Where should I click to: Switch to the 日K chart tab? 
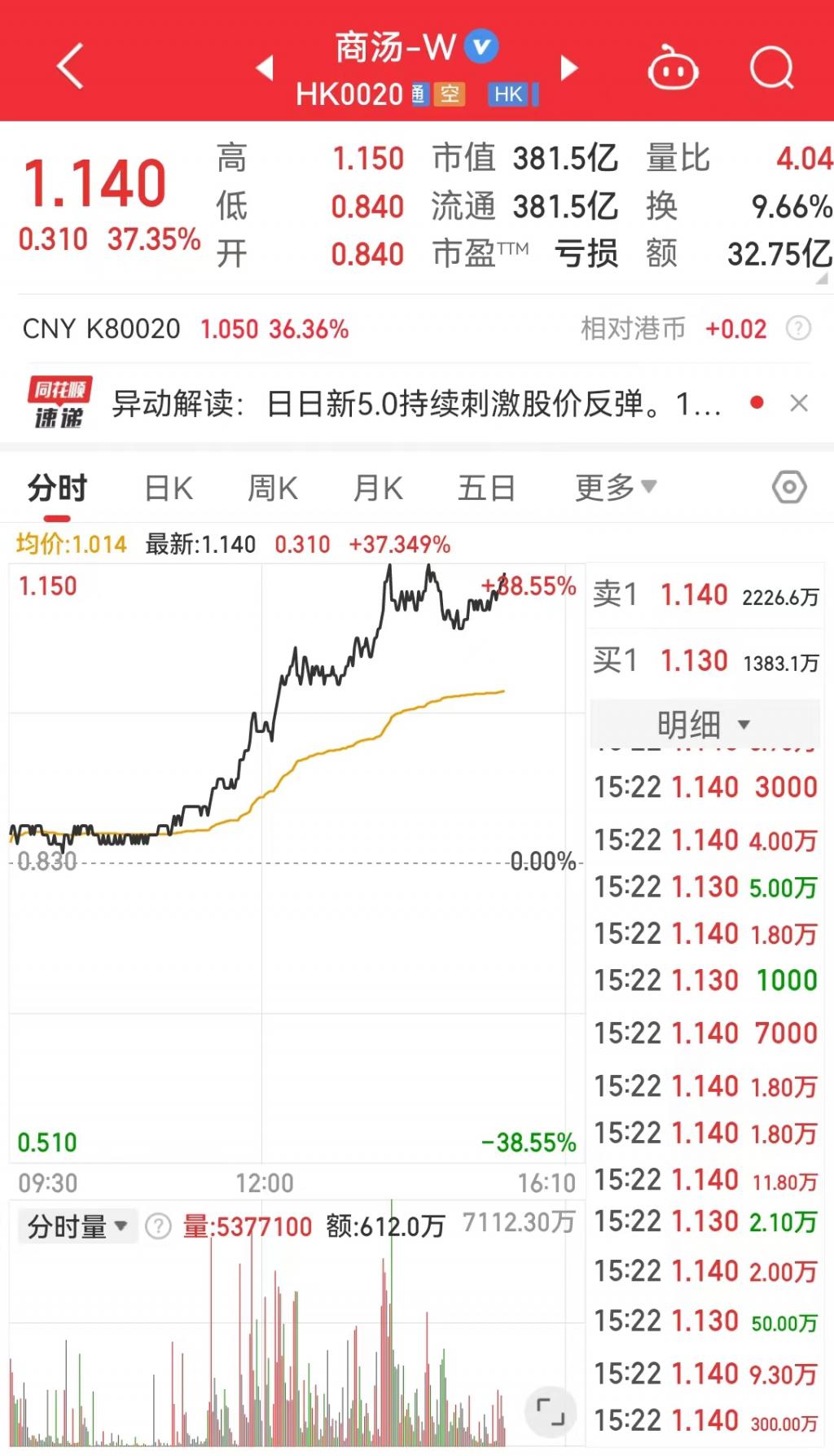pyautogui.click(x=169, y=489)
